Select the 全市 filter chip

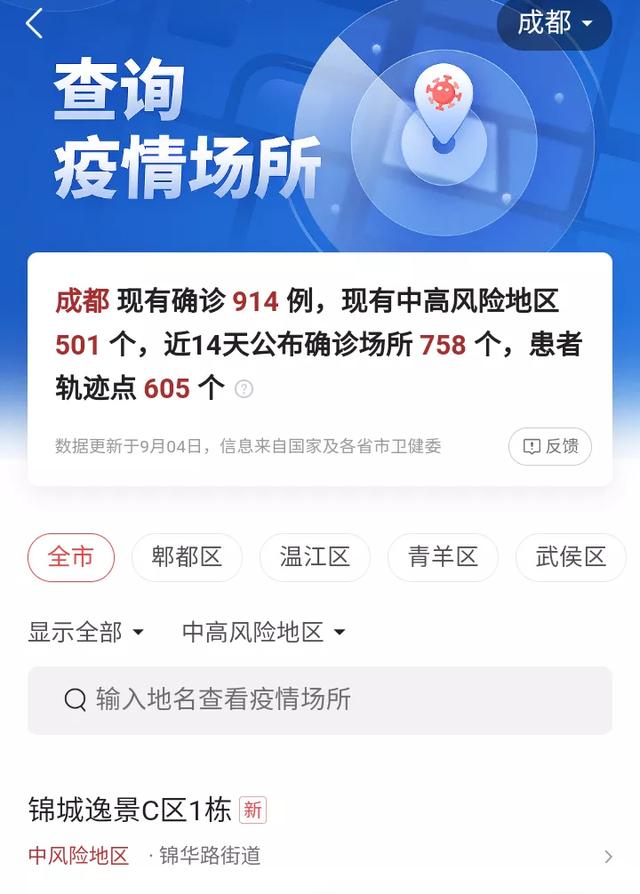(x=71, y=557)
